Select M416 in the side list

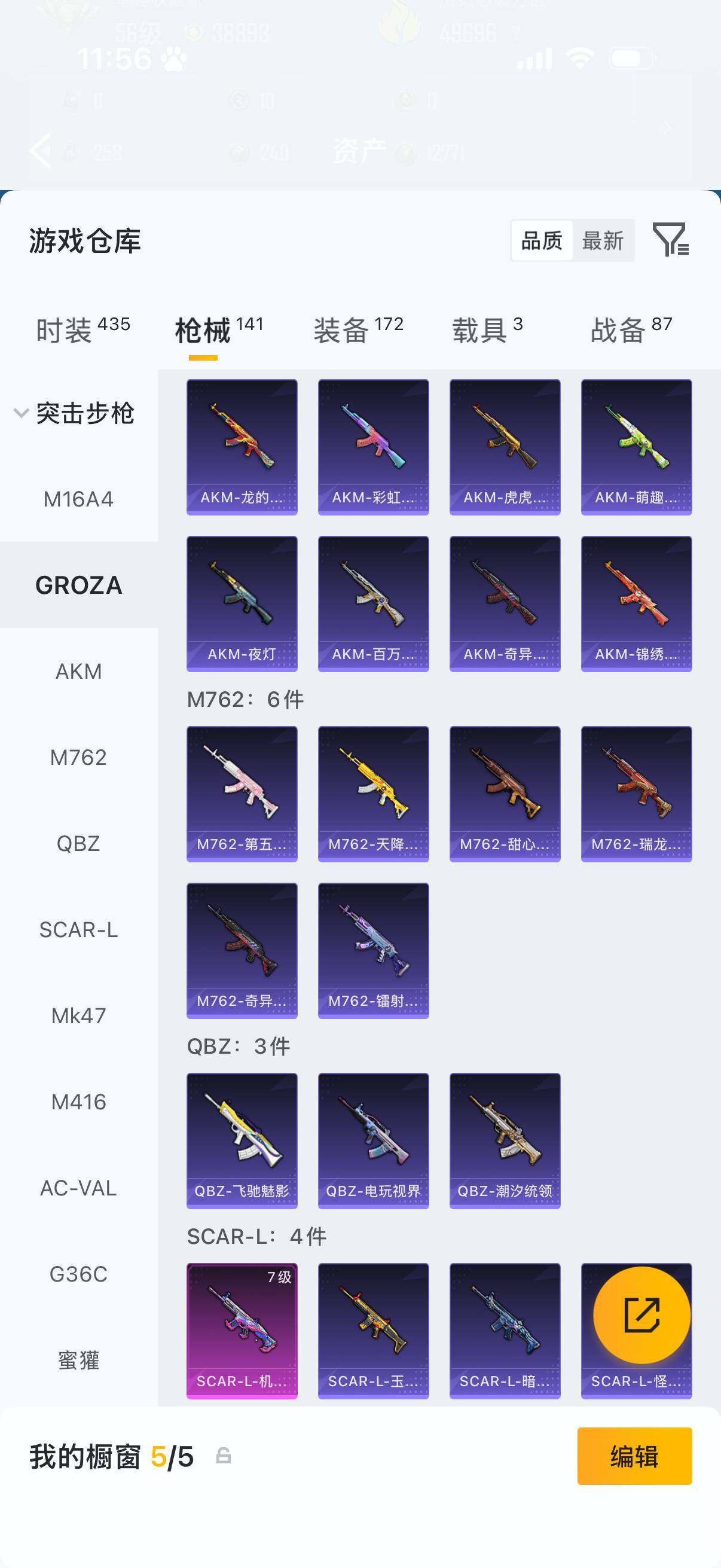(78, 1102)
